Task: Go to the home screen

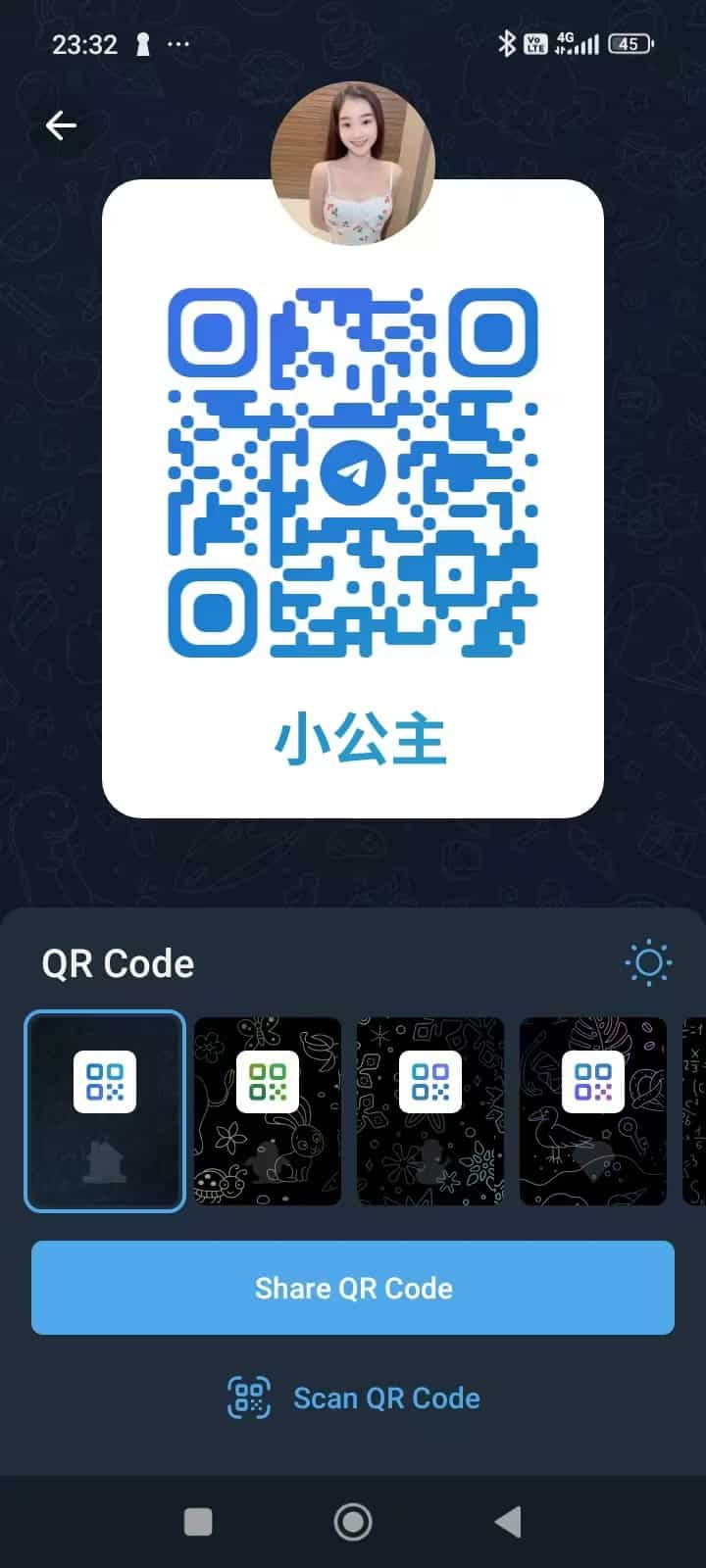Action: coord(353,1522)
